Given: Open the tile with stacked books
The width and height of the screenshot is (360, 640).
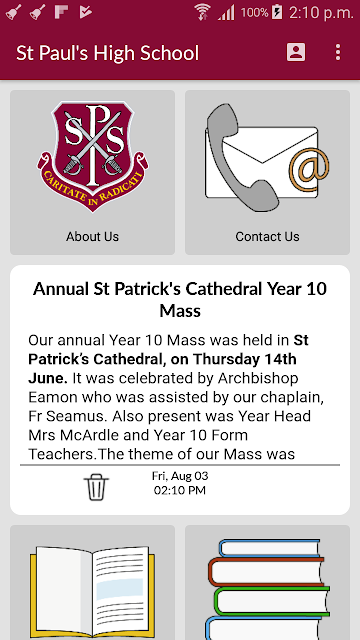Looking at the screenshot, I should point(267,583).
